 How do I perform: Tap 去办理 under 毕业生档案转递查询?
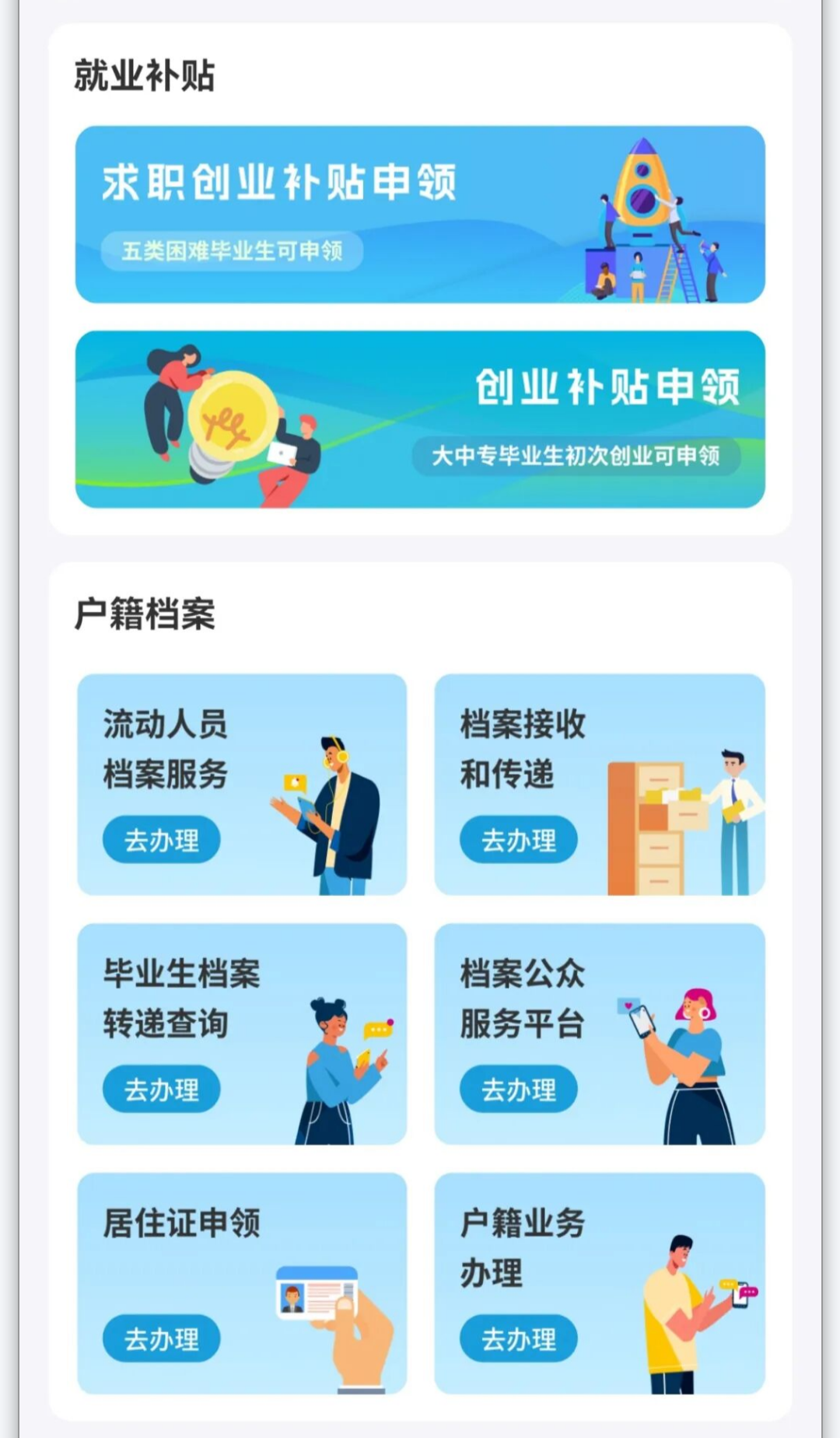162,1090
